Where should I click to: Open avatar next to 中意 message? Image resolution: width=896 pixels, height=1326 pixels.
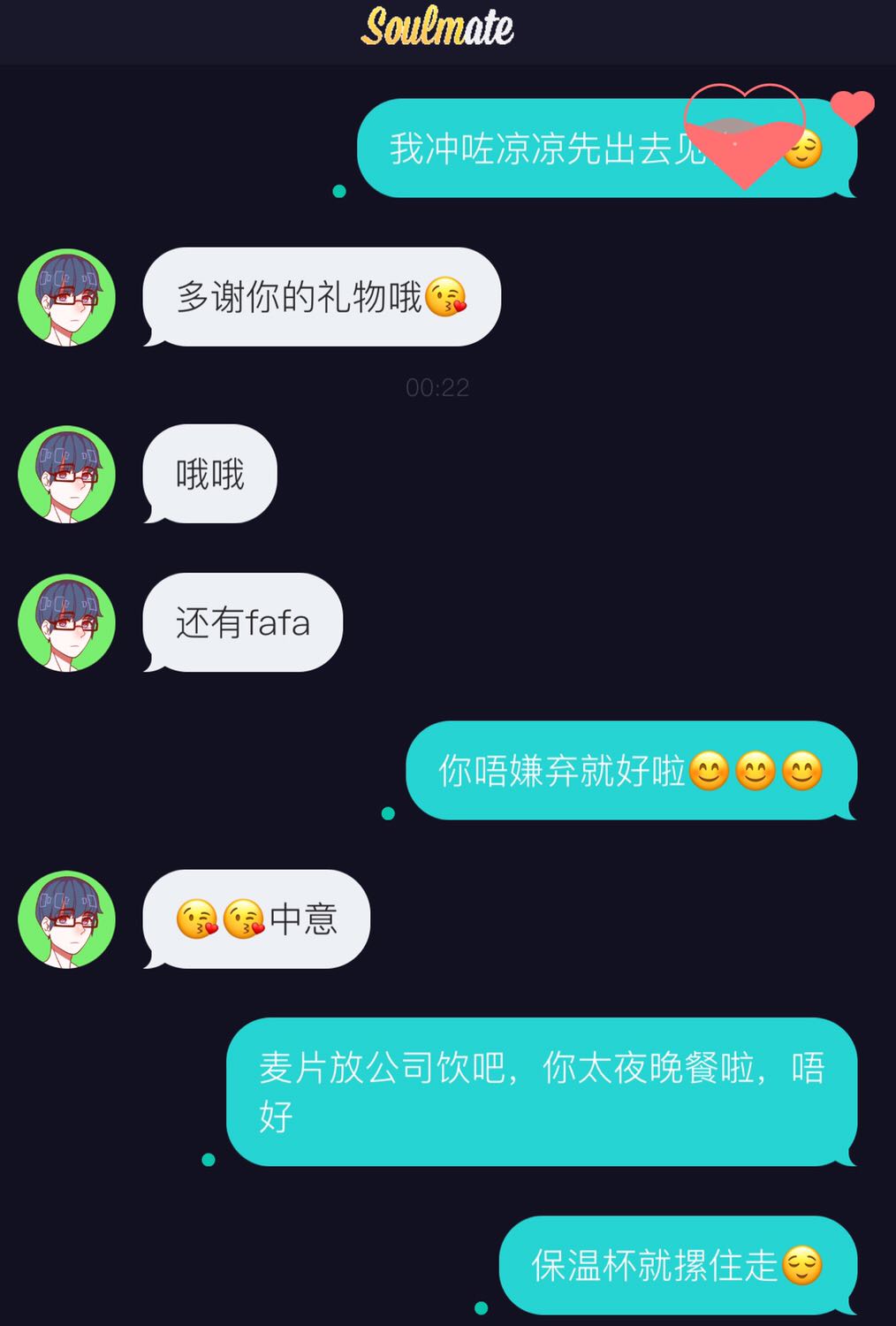[x=67, y=919]
